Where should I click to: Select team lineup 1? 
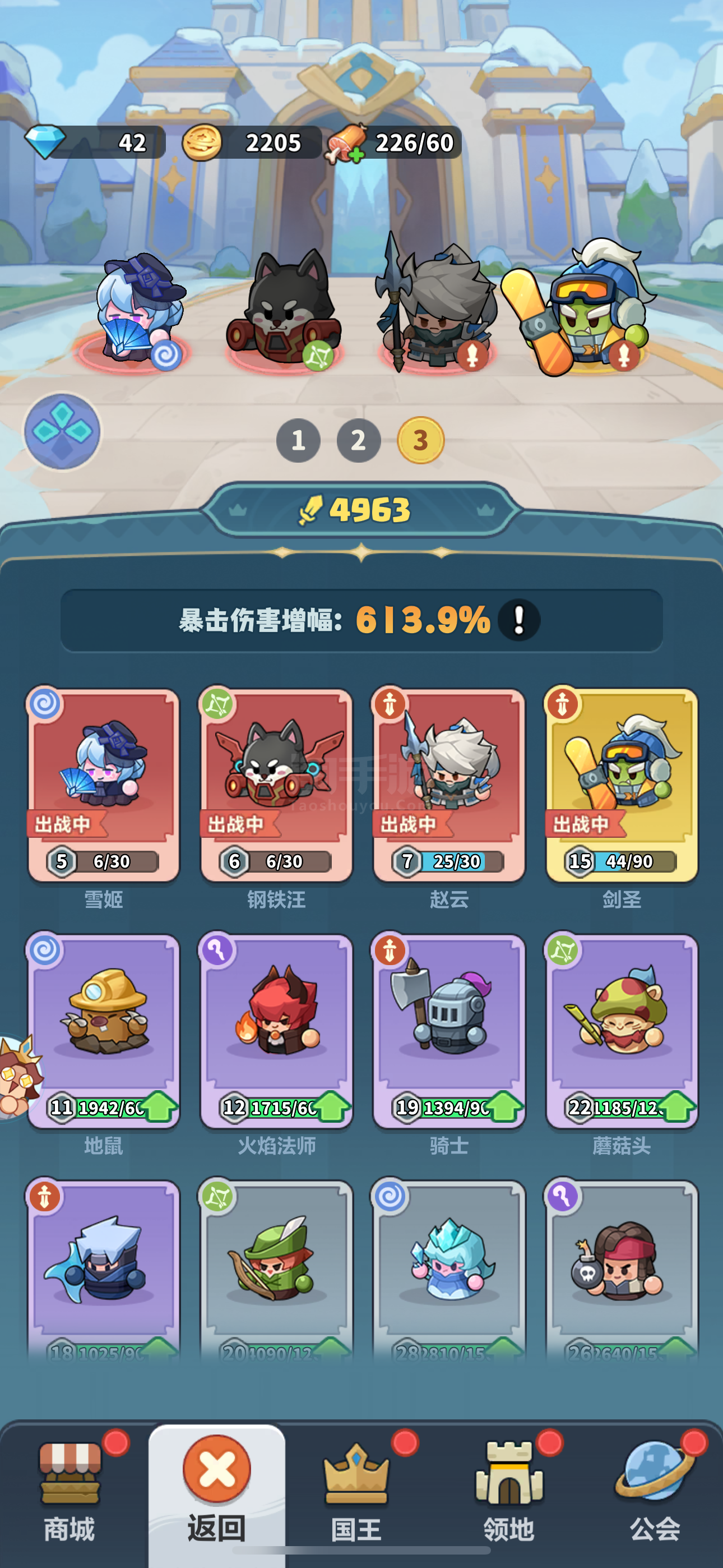pos(298,440)
